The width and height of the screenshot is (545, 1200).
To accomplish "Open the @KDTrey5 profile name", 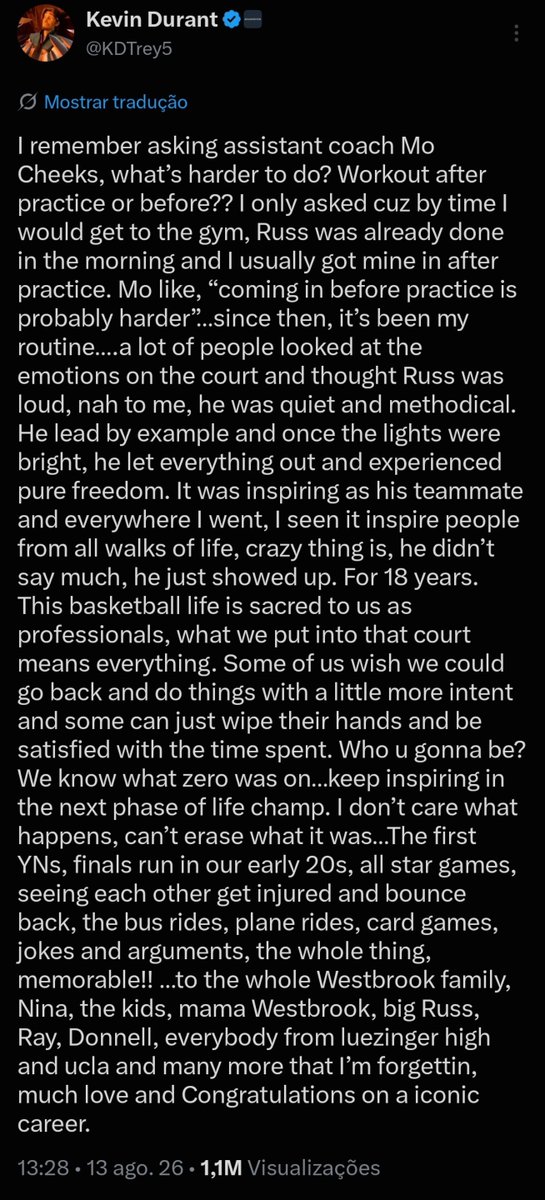I will pyautogui.click(x=132, y=49).
